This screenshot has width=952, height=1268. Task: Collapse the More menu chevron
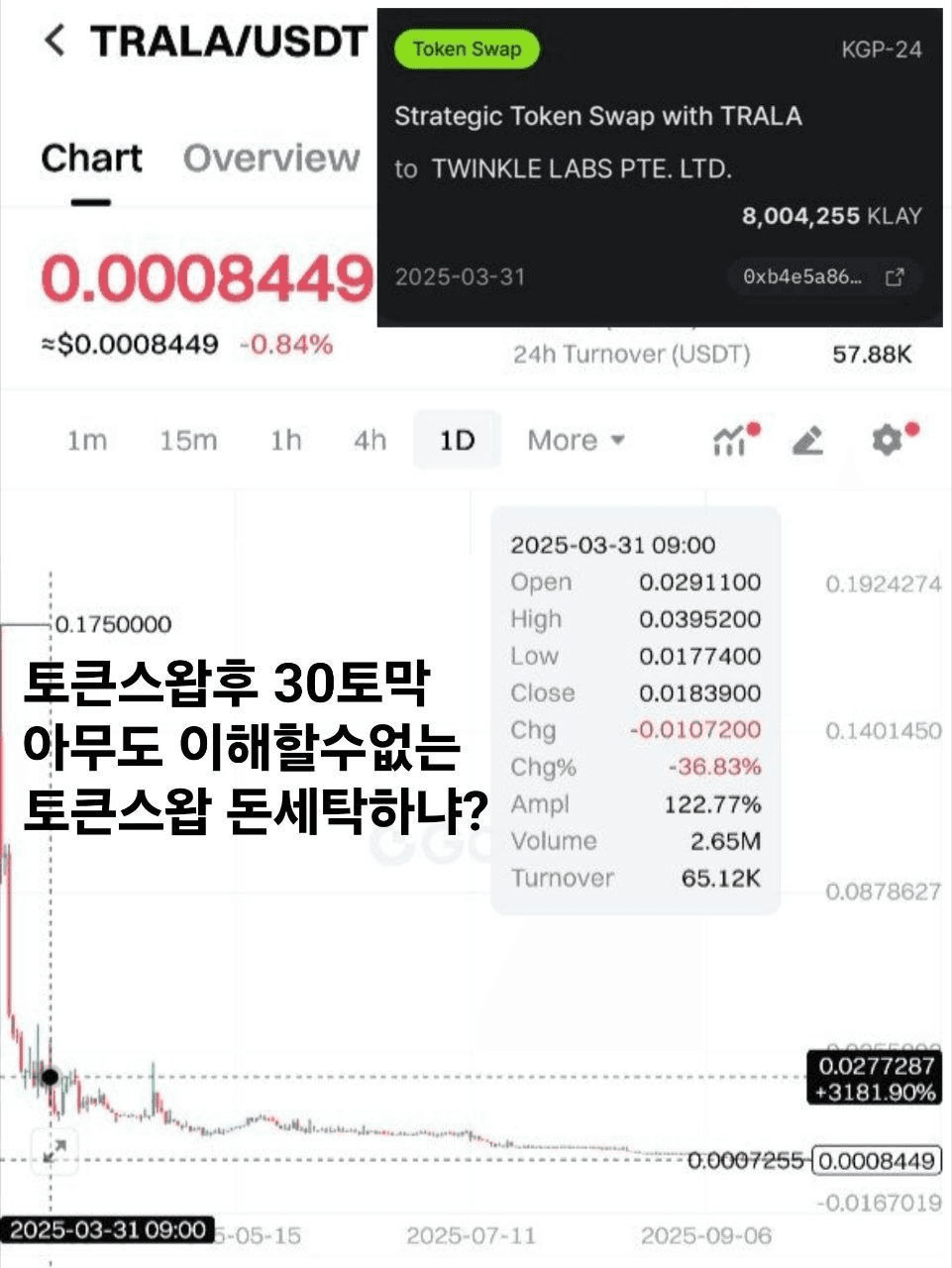(617, 440)
